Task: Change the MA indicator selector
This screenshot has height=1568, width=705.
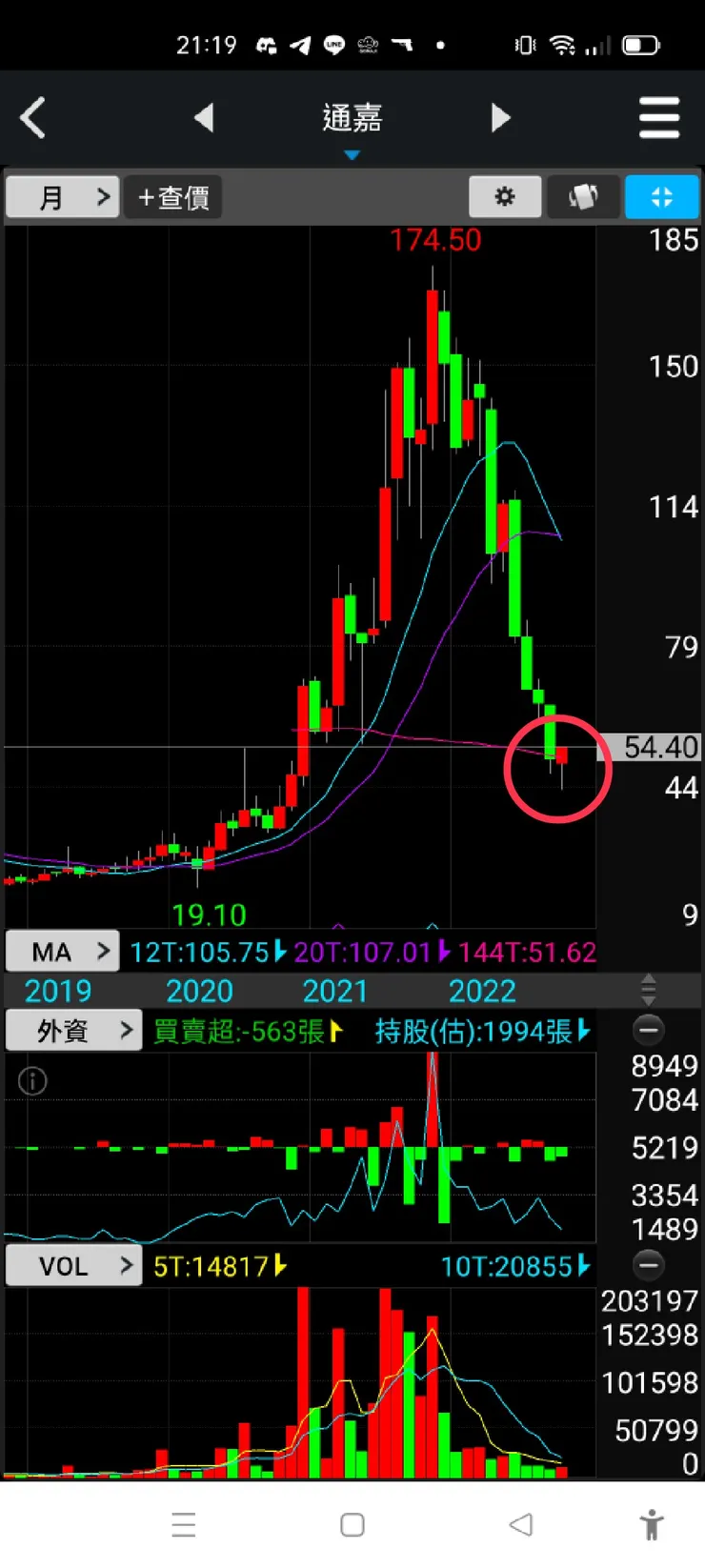Action: 63,952
